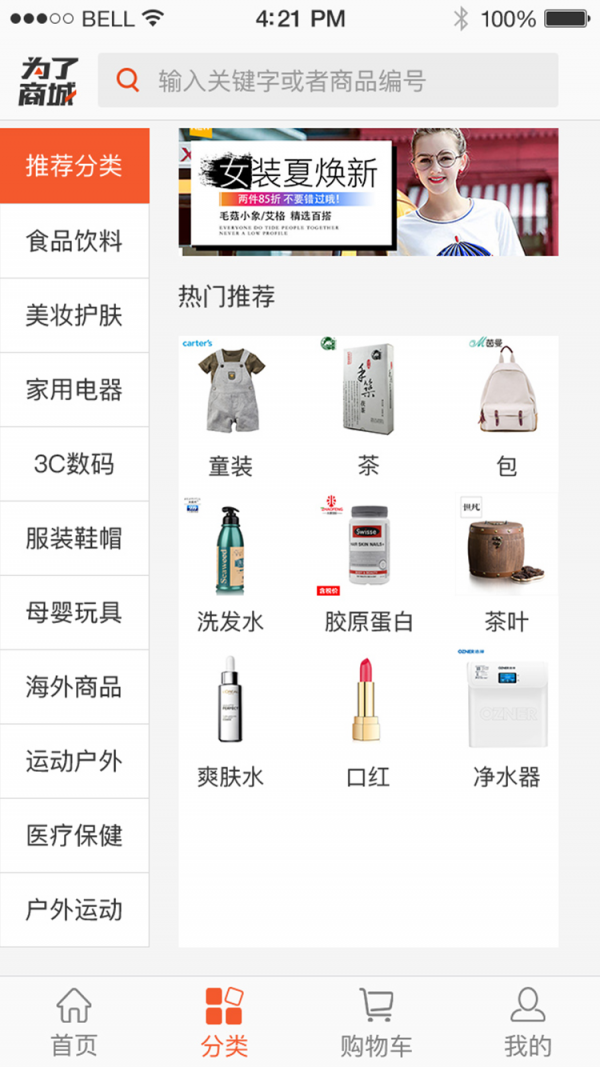The height and width of the screenshot is (1067, 600).
Task: Open the 海外商品 category
Action: (x=74, y=687)
